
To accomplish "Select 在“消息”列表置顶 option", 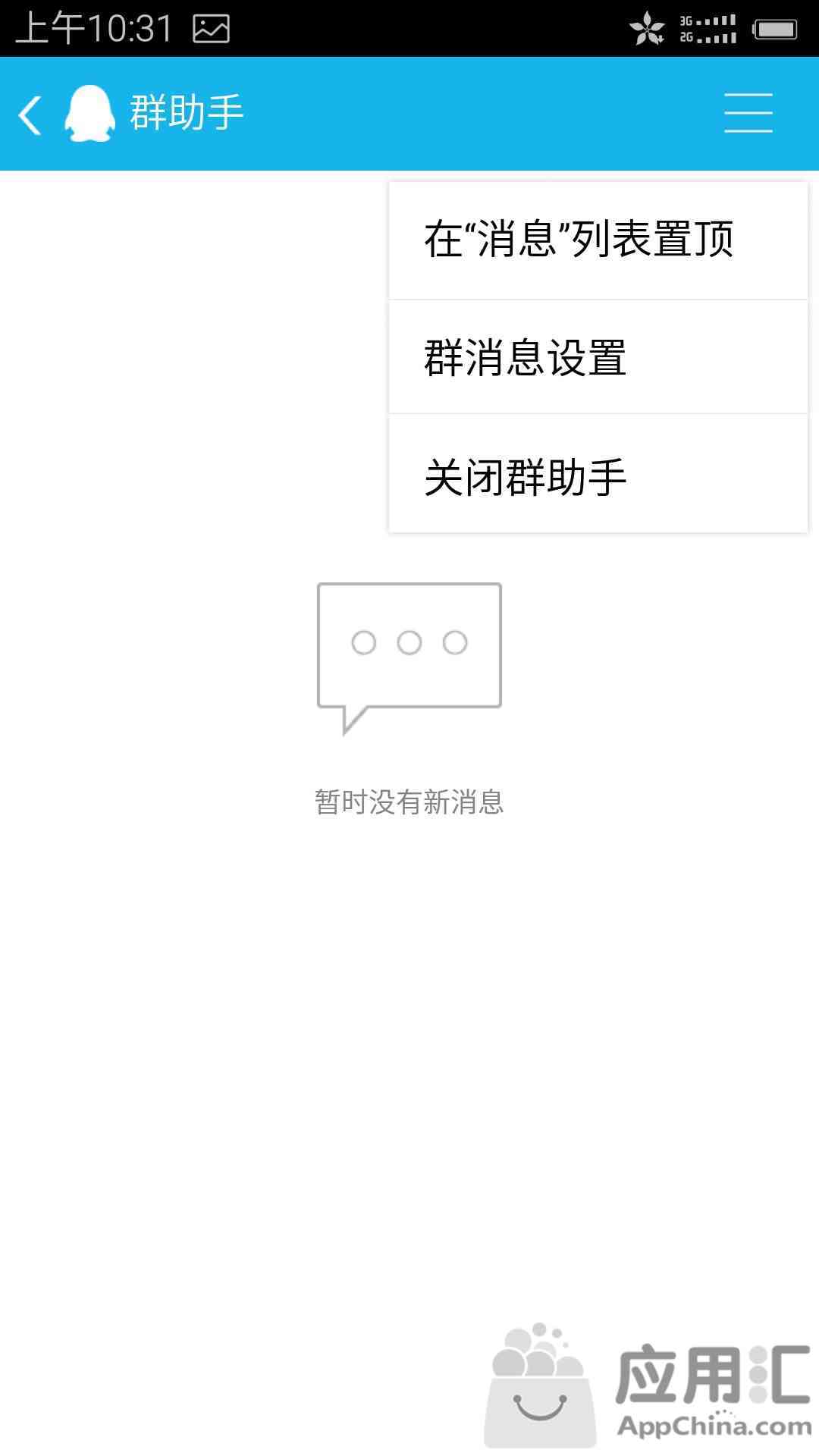I will click(x=598, y=240).
